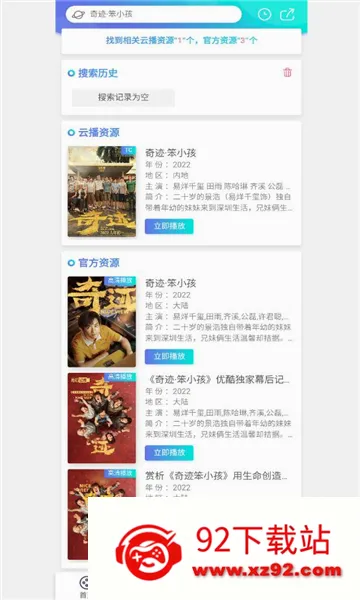The width and height of the screenshot is (360, 600).
Task: Open the clock history icon
Action: coord(264,14)
